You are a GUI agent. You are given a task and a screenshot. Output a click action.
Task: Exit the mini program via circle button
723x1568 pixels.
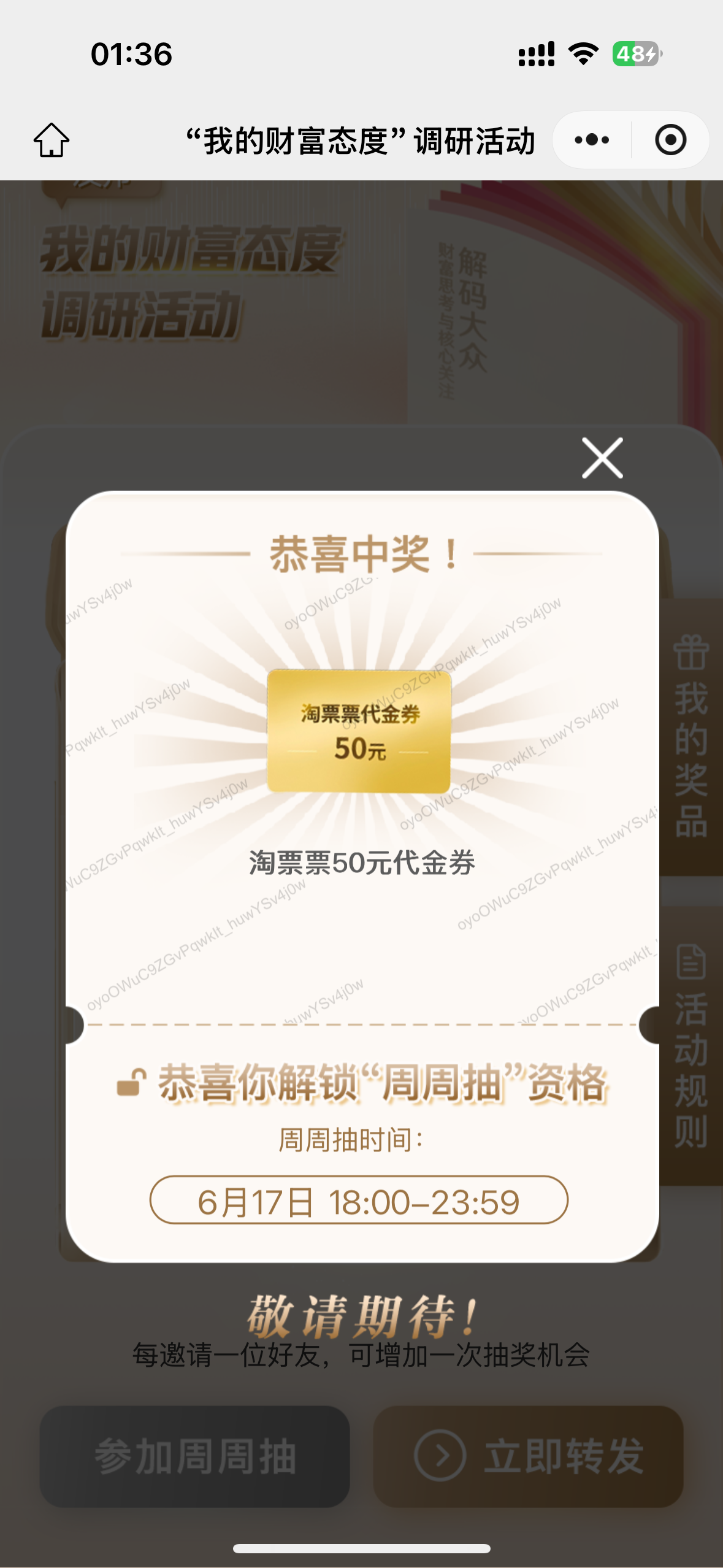(x=670, y=140)
